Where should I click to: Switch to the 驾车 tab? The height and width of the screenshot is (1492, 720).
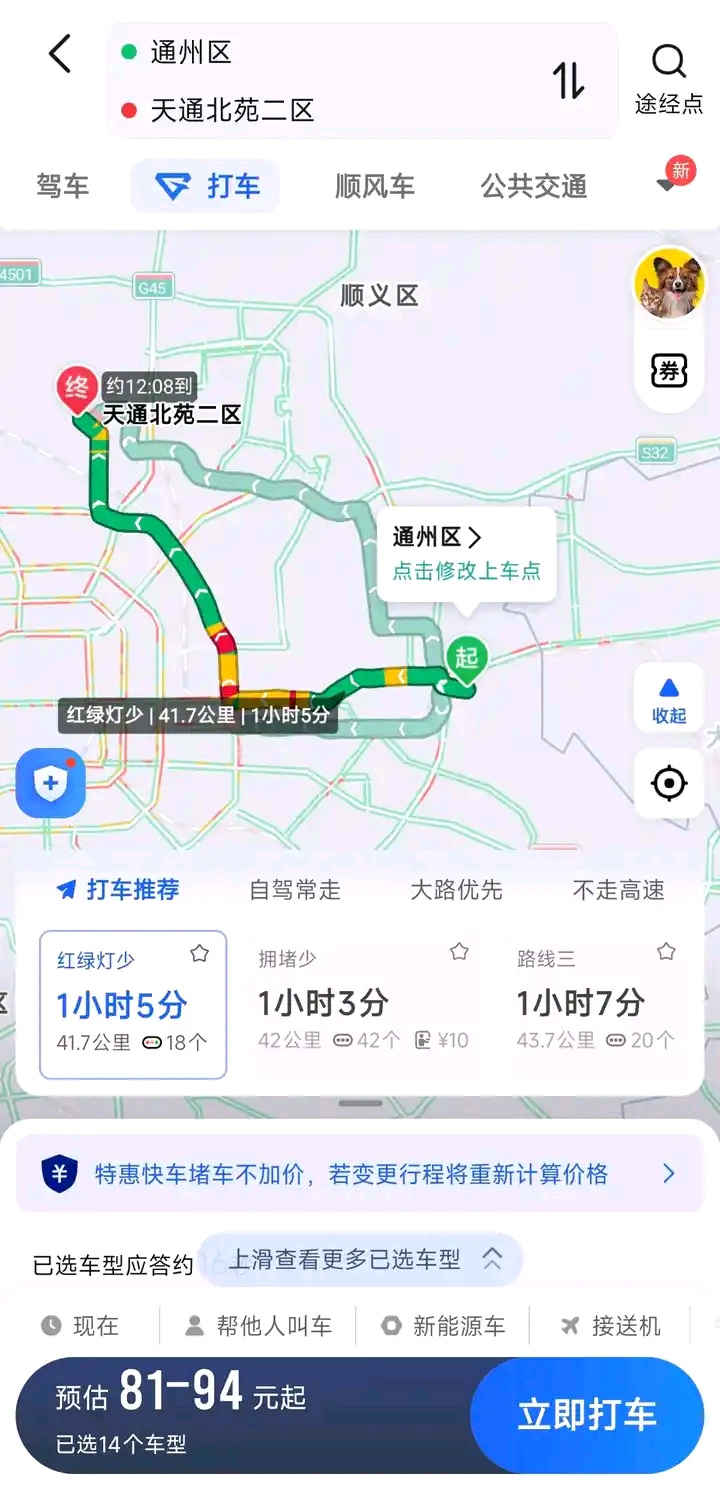pos(63,186)
